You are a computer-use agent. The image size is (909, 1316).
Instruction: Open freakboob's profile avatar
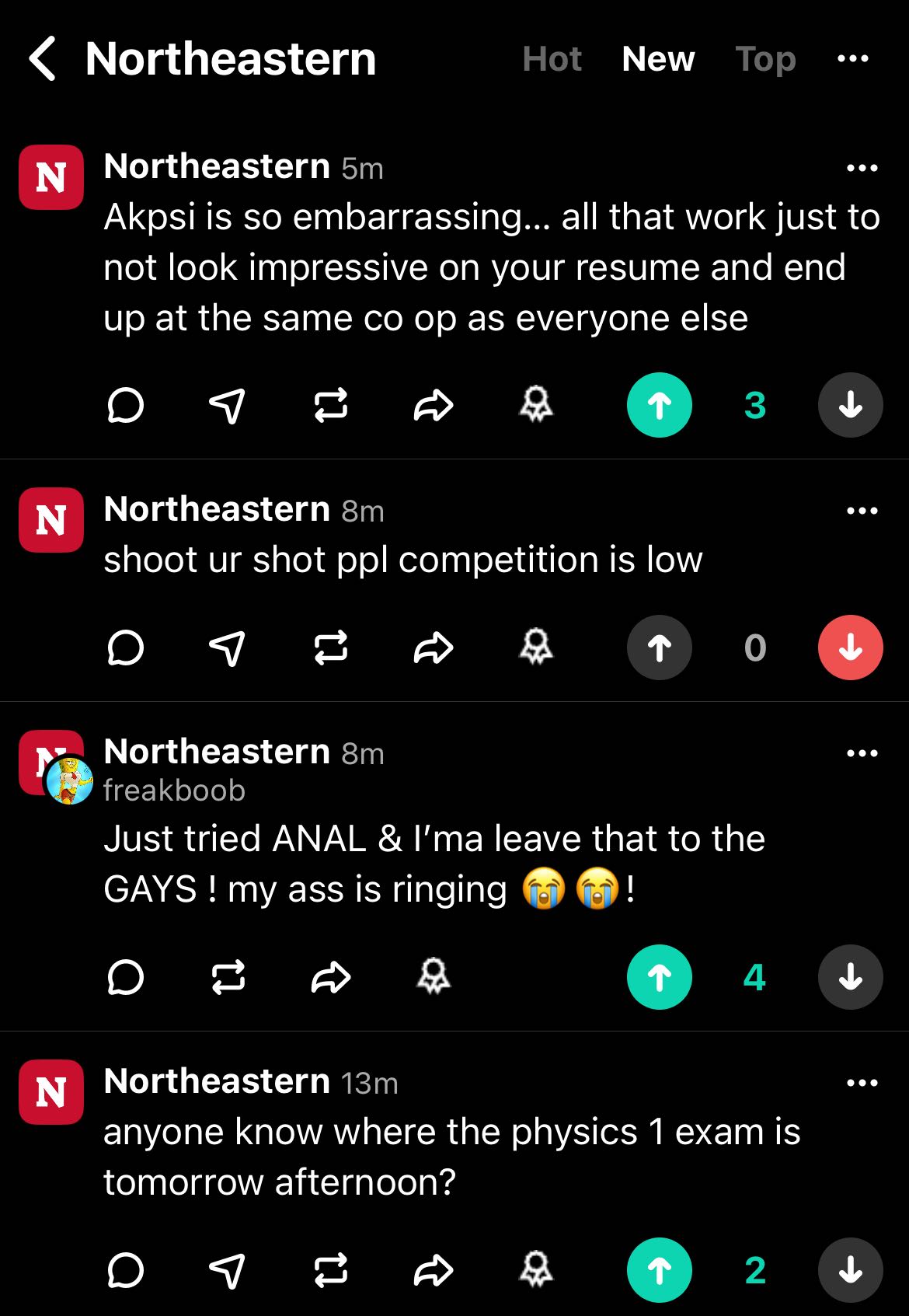click(69, 780)
